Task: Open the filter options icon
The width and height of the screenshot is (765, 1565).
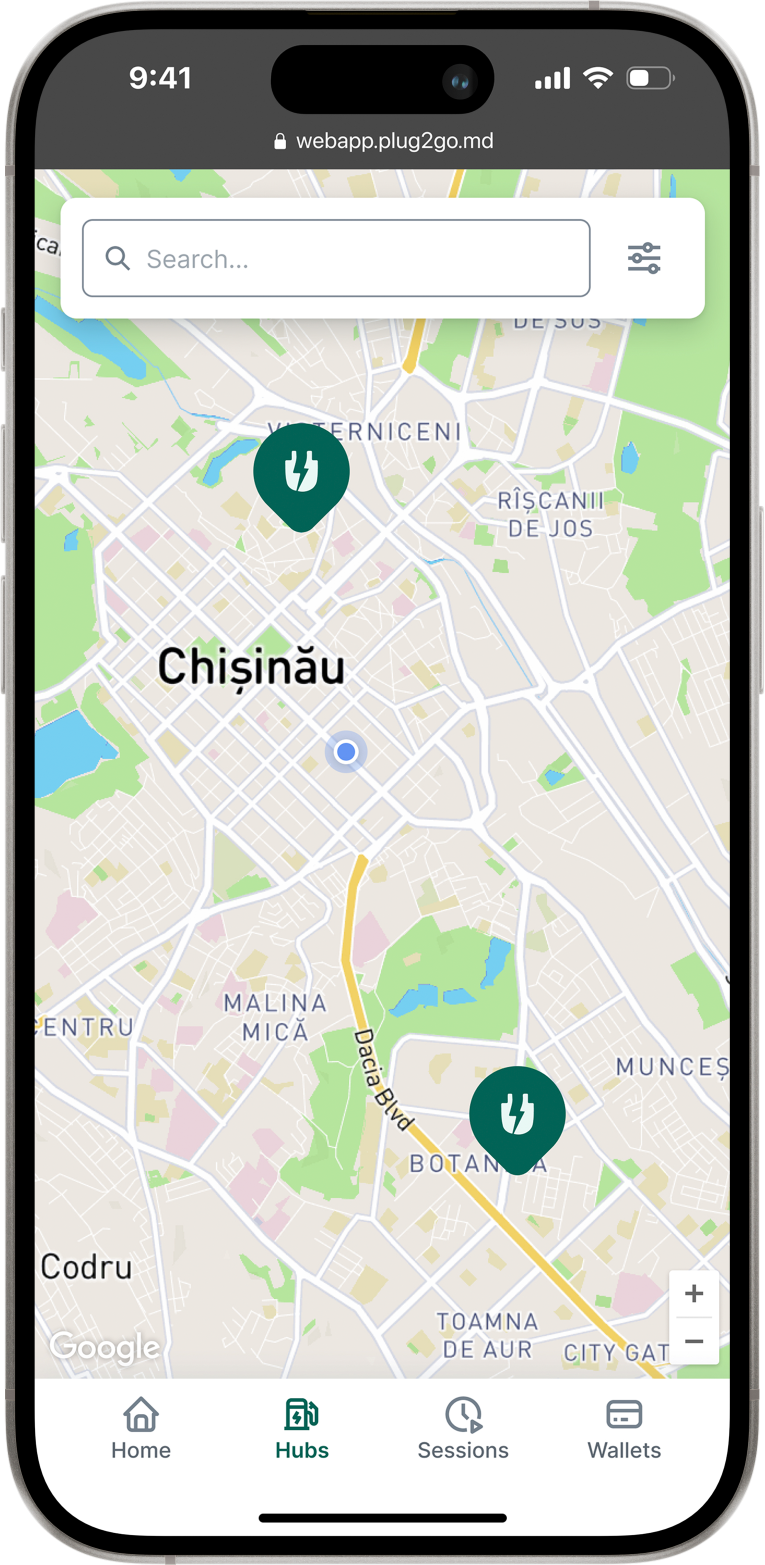Action: [x=644, y=258]
